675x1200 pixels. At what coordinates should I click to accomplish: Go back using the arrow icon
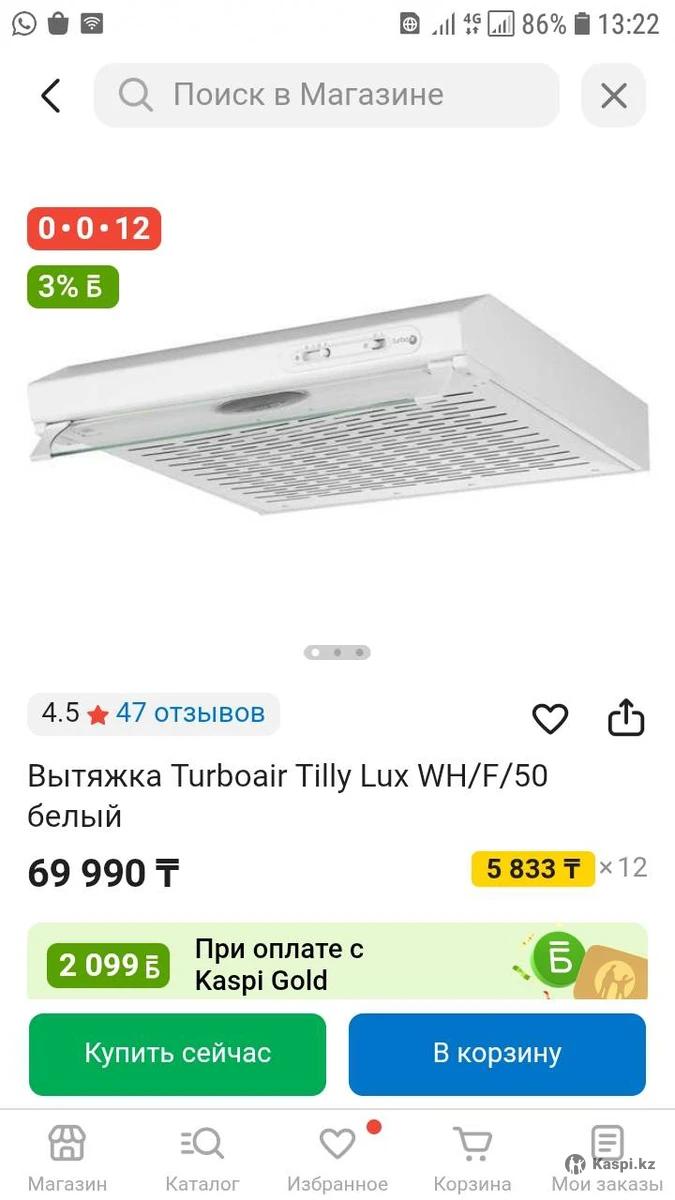[x=51, y=96]
